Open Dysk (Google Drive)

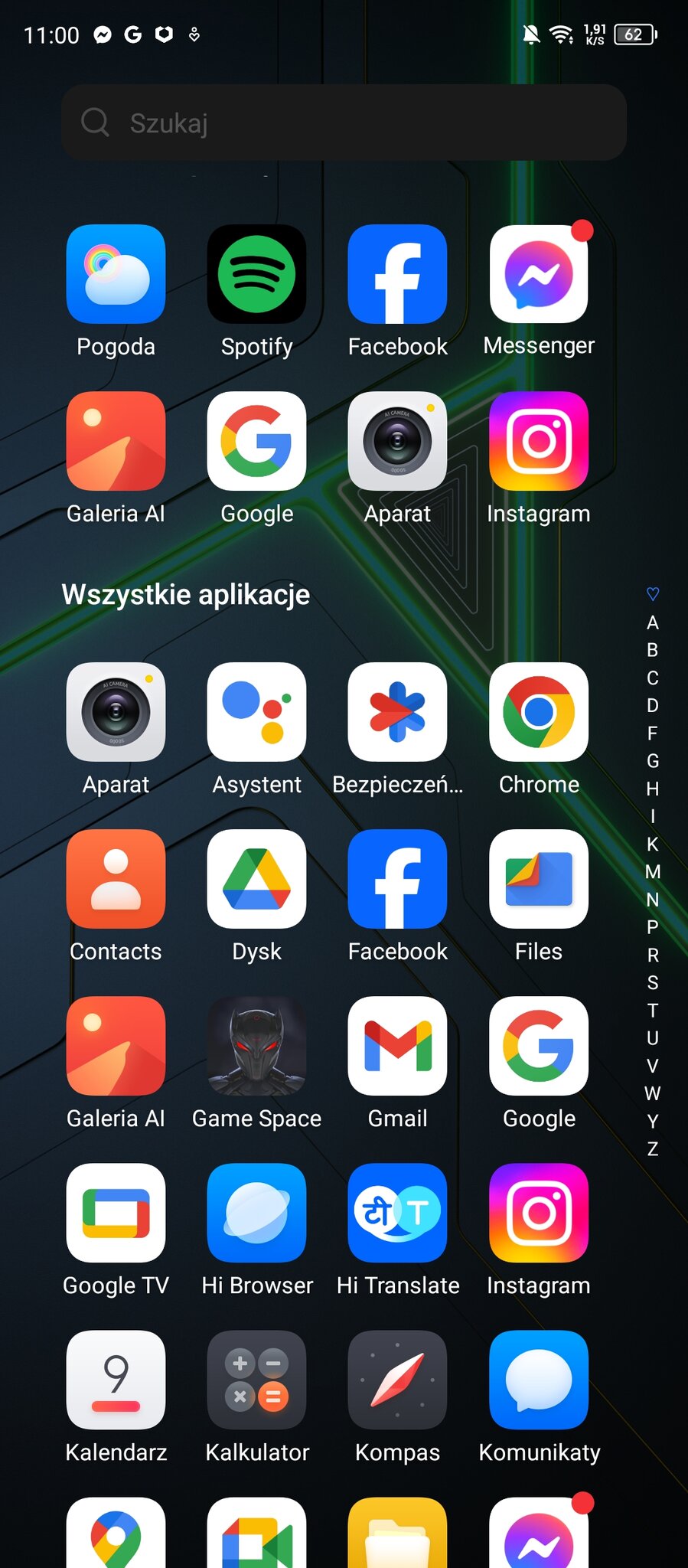[256, 879]
